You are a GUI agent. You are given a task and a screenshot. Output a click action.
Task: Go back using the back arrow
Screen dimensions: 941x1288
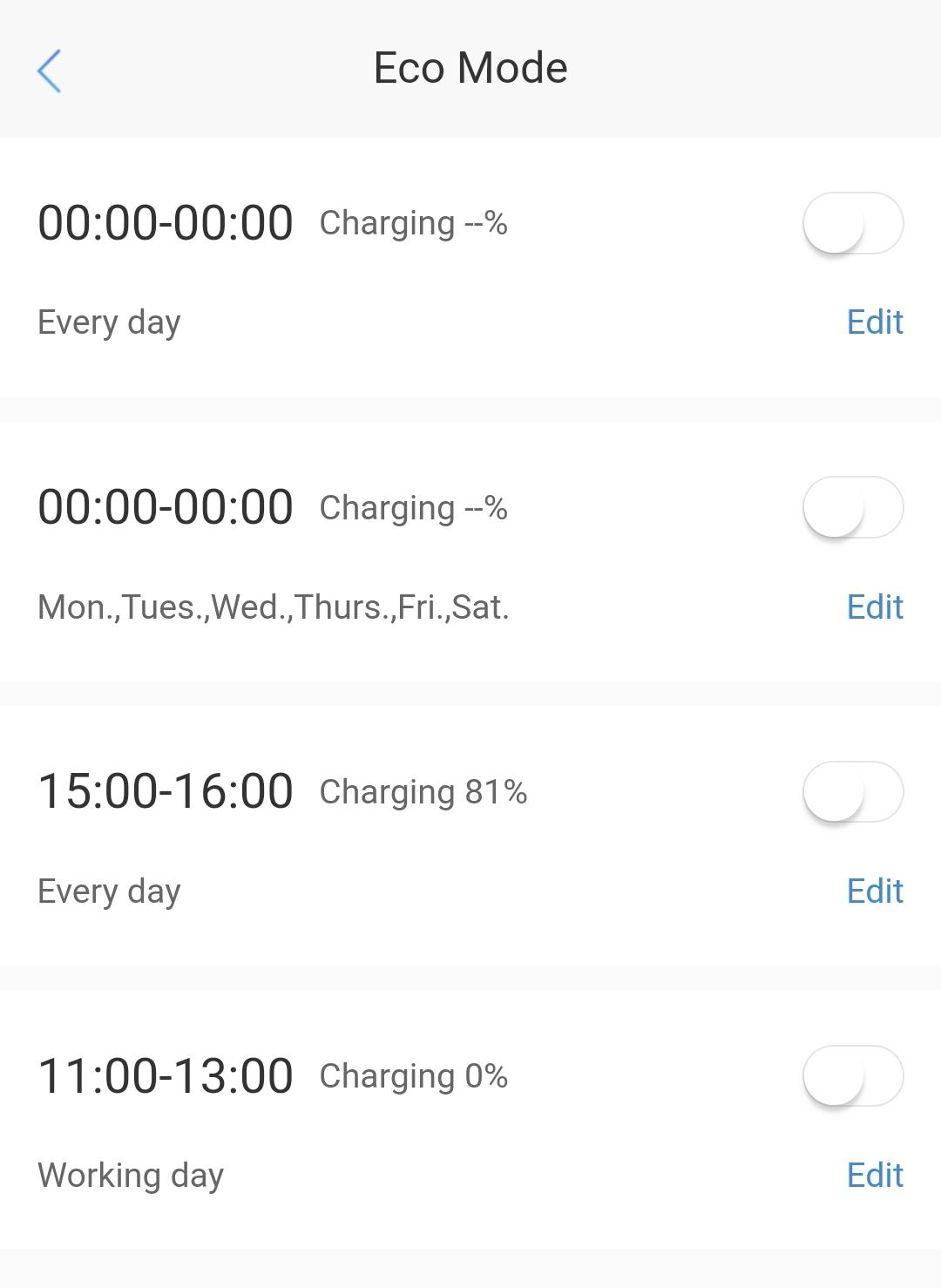[51, 69]
